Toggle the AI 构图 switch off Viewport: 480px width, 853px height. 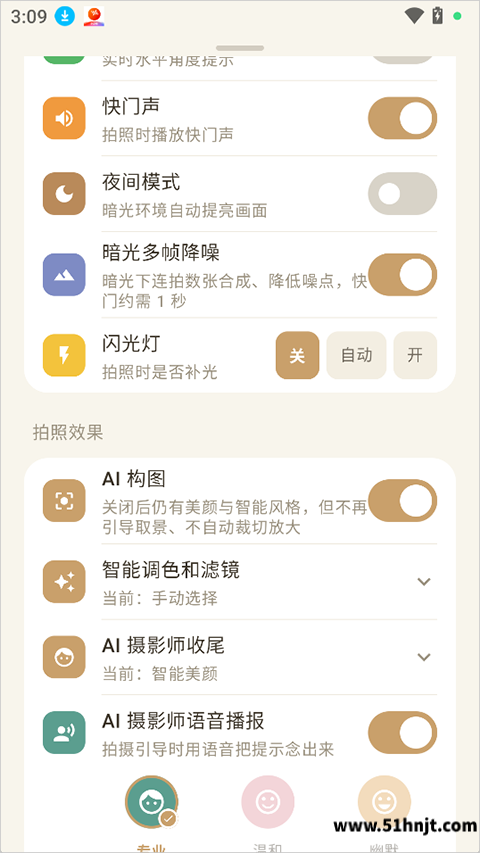pyautogui.click(x=402, y=500)
